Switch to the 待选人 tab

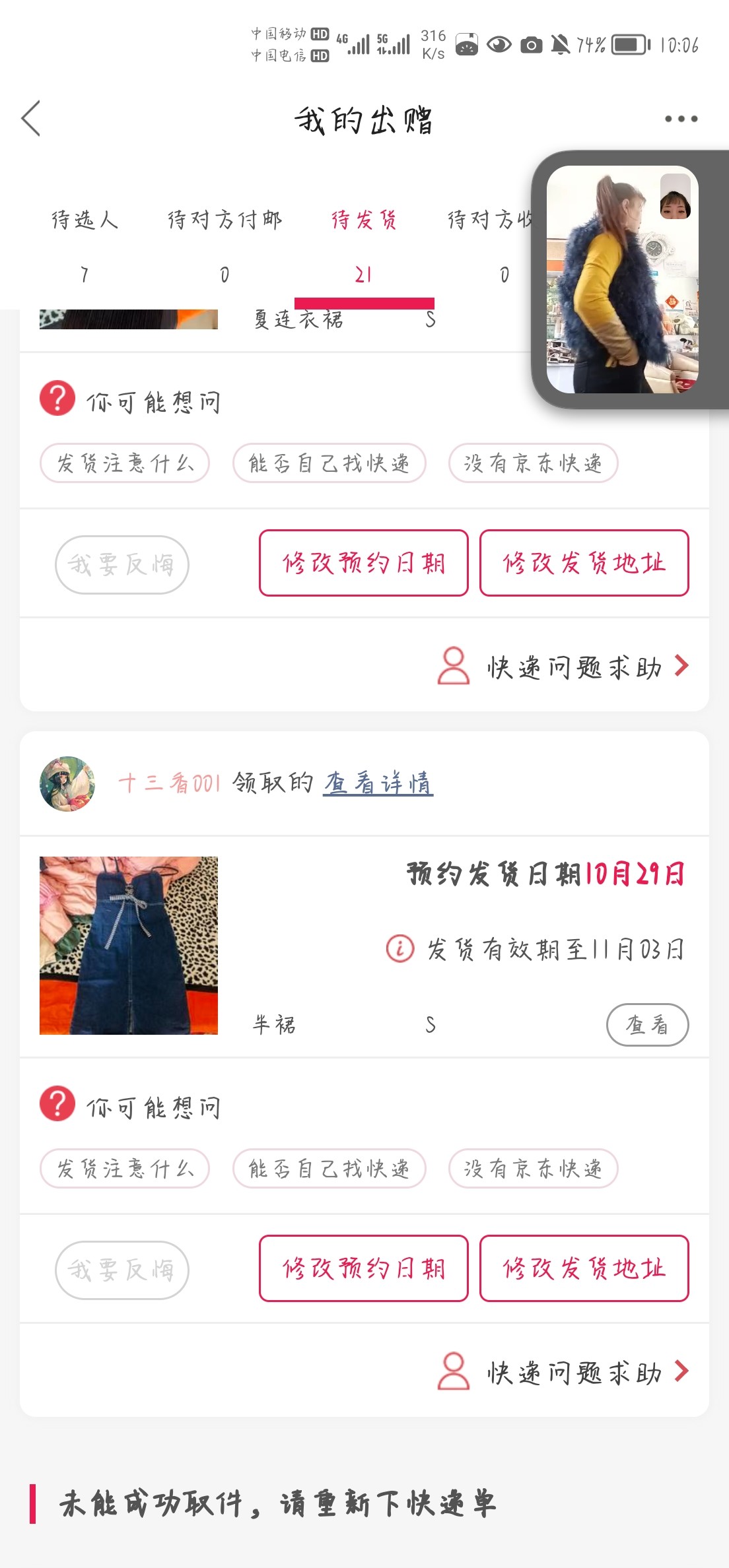coord(85,243)
